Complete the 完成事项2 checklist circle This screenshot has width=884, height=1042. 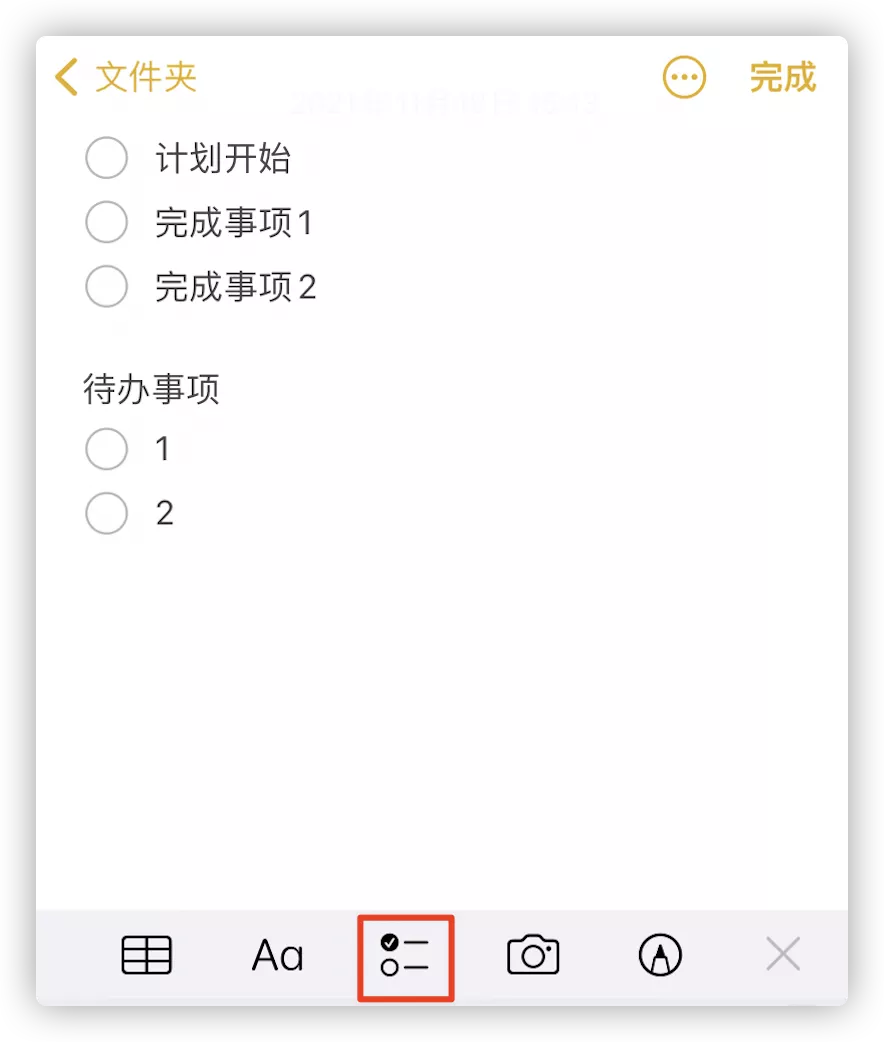click(x=106, y=287)
